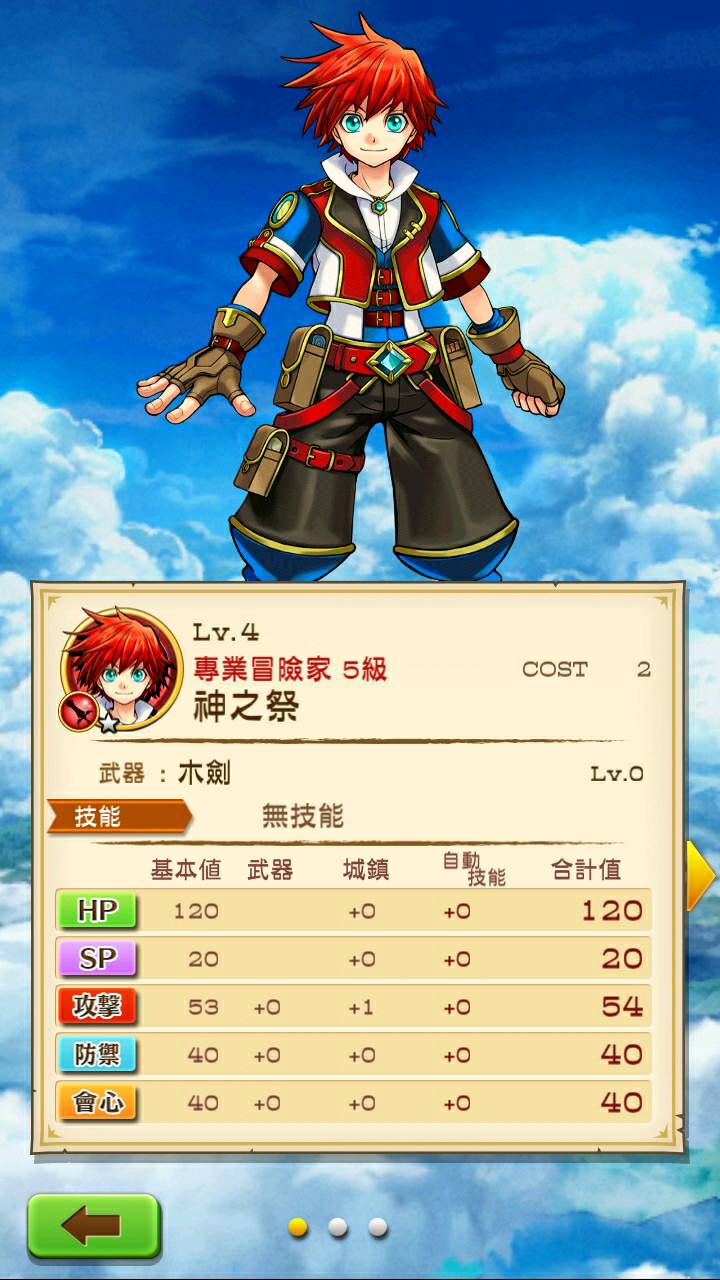This screenshot has height=1280, width=720.
Task: Select the second page indicator dot
Action: tap(338, 1227)
